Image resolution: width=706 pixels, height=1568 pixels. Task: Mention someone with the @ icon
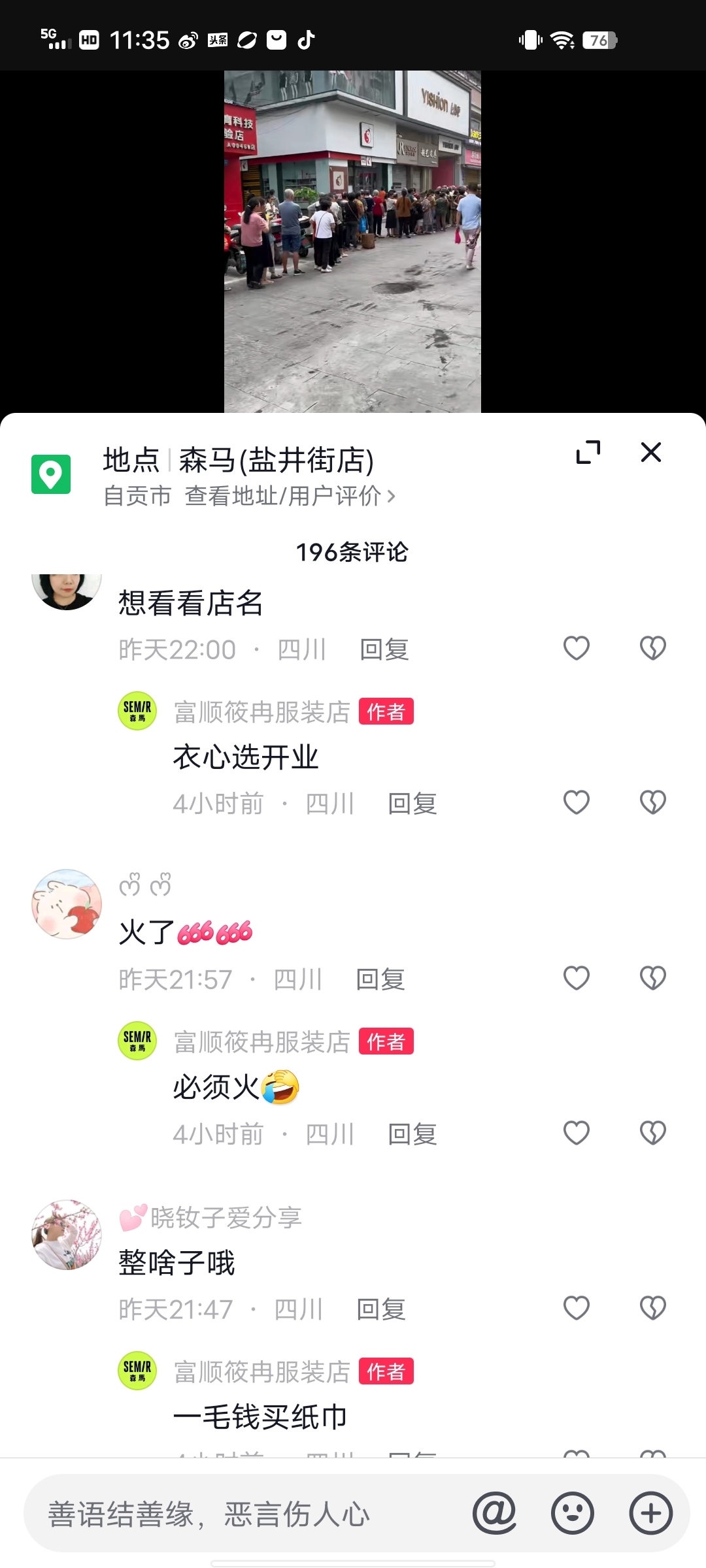(x=494, y=1514)
